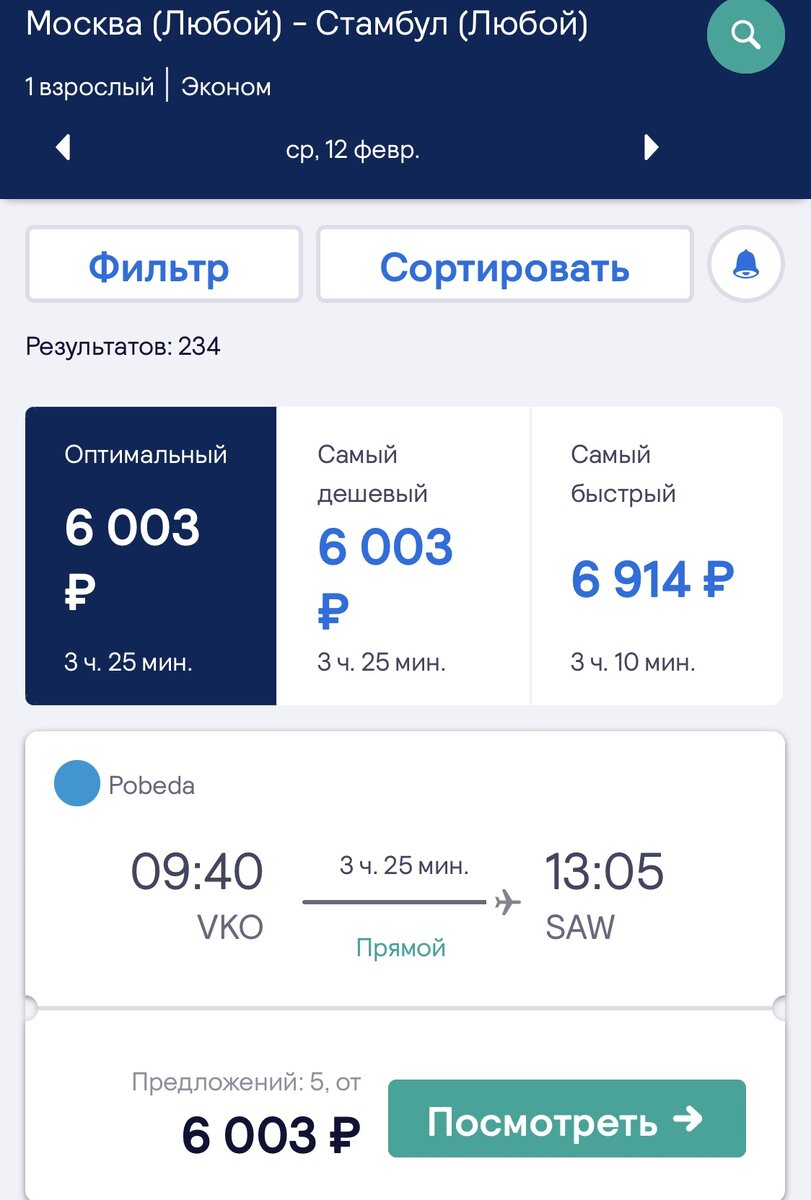This screenshot has width=811, height=1200.
Task: Select the Оптимальный sorting tab
Action: pos(150,555)
